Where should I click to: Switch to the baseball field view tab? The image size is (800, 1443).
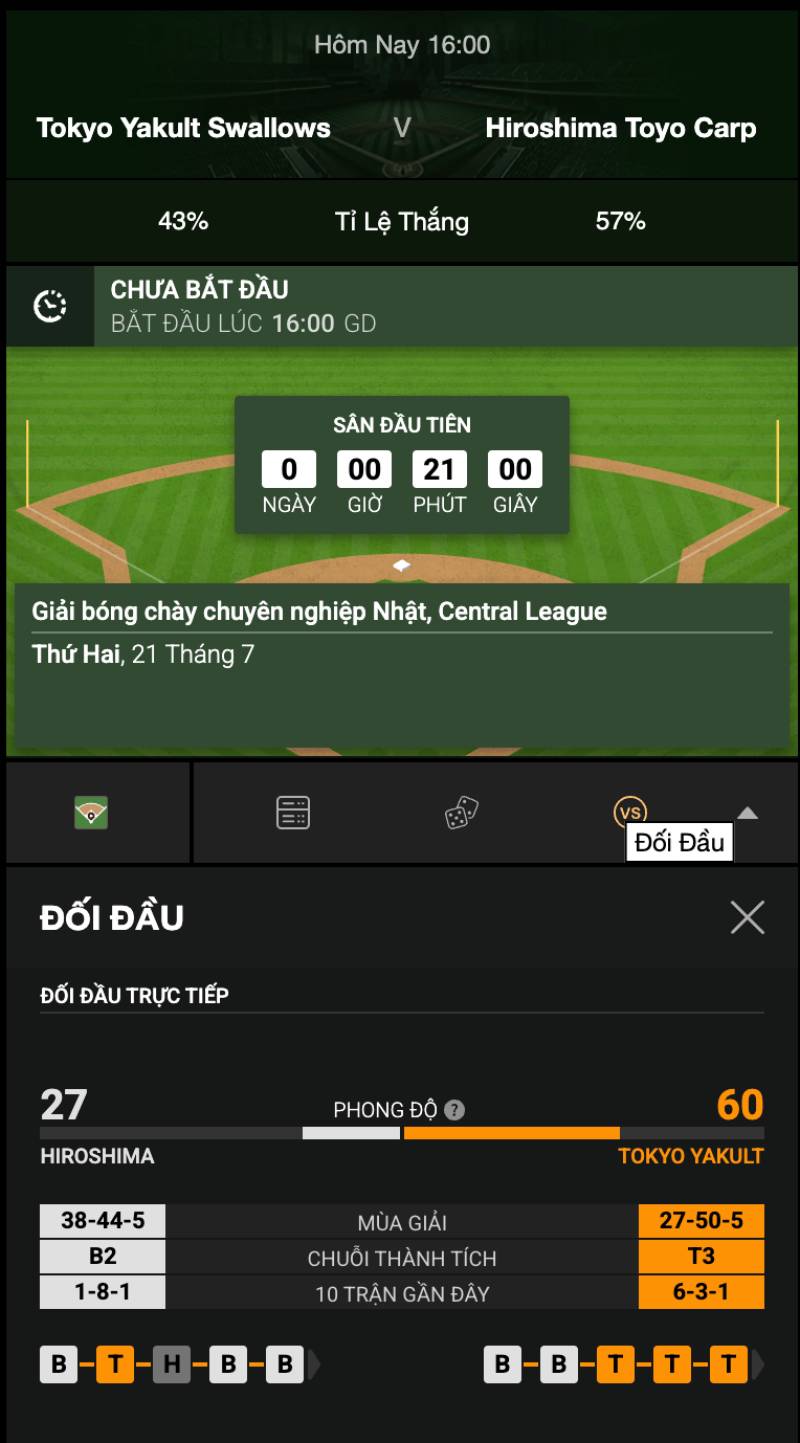tap(91, 813)
